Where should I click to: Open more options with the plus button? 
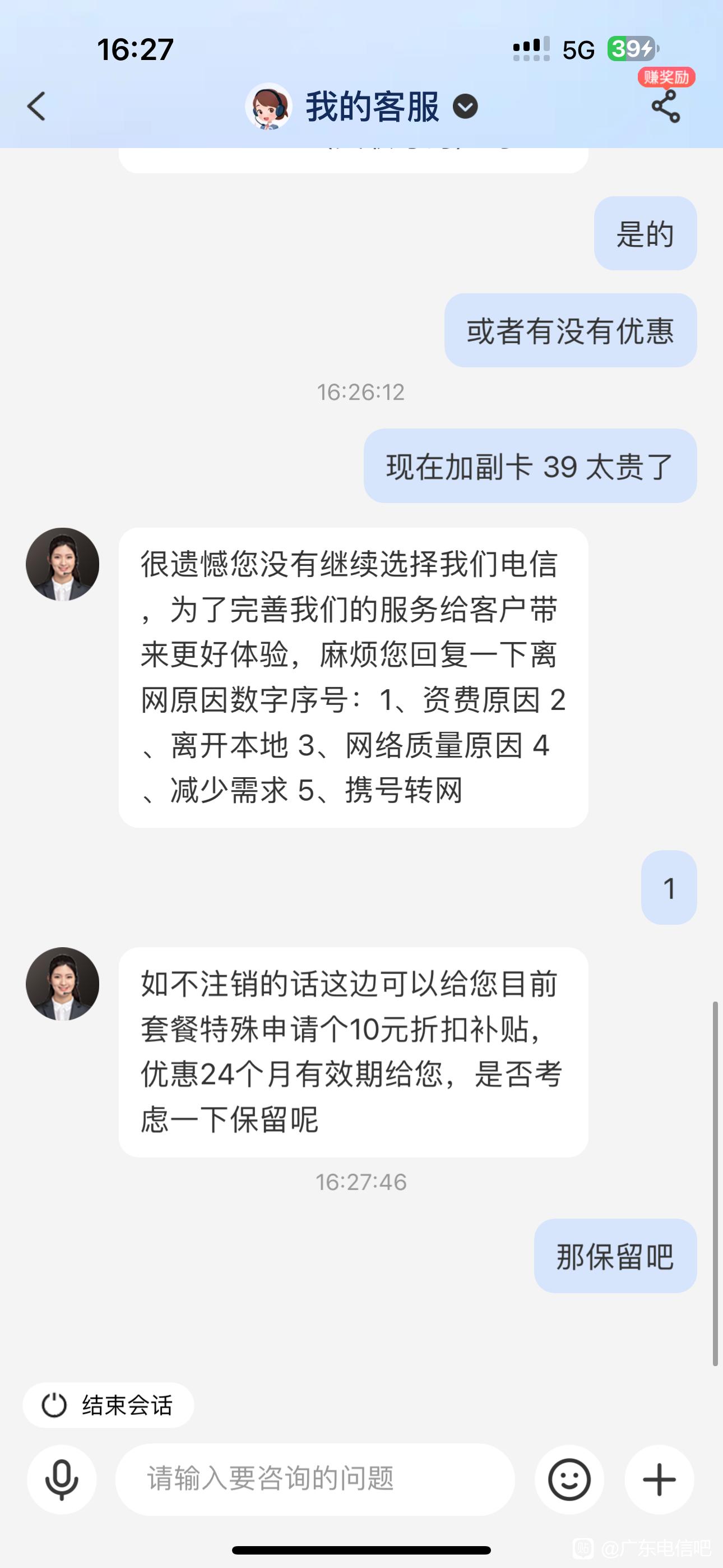tap(659, 1479)
